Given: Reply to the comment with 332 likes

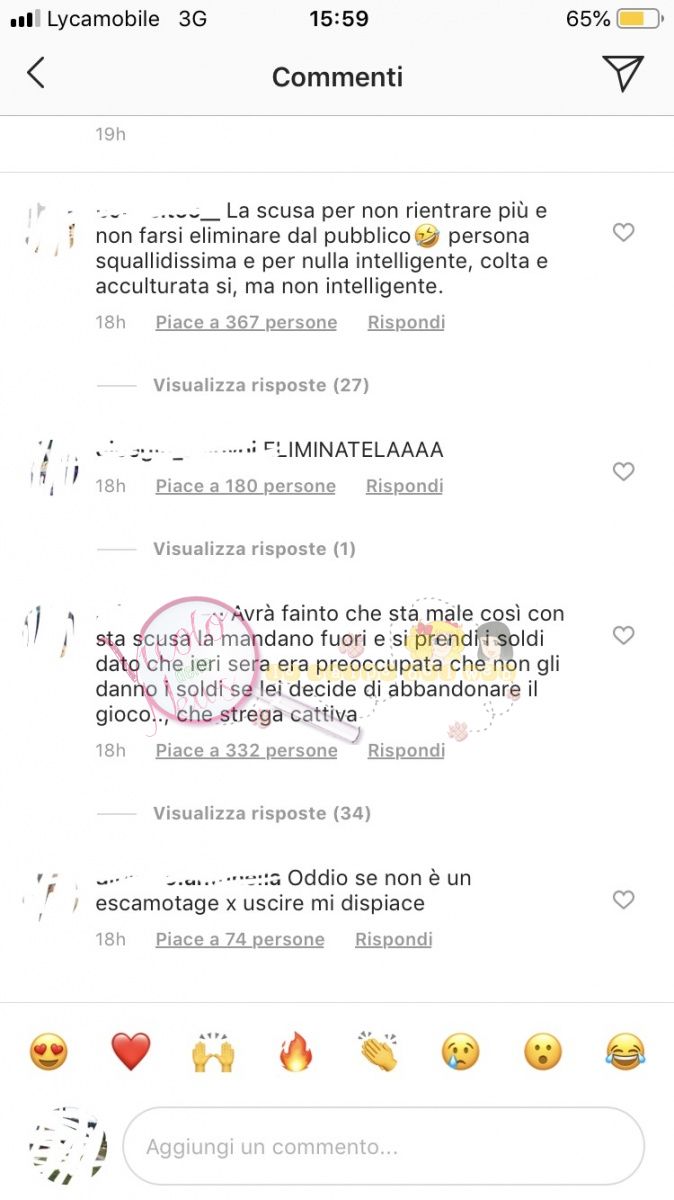Looking at the screenshot, I should (406, 751).
